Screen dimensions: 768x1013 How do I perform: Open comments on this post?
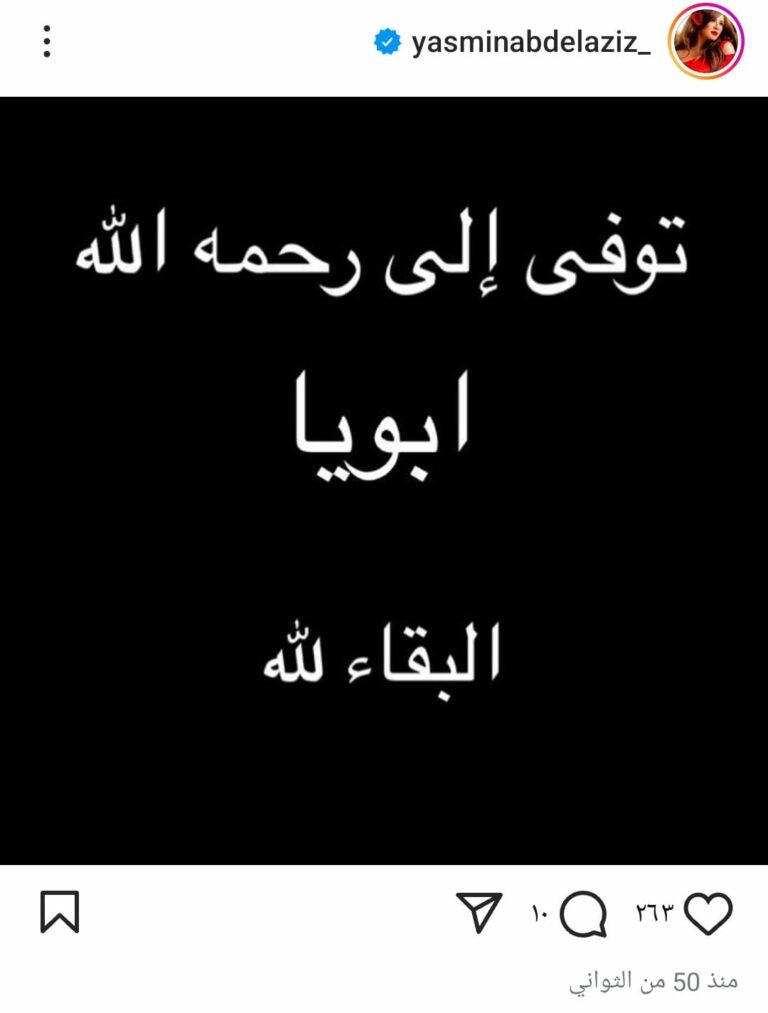[x=583, y=913]
